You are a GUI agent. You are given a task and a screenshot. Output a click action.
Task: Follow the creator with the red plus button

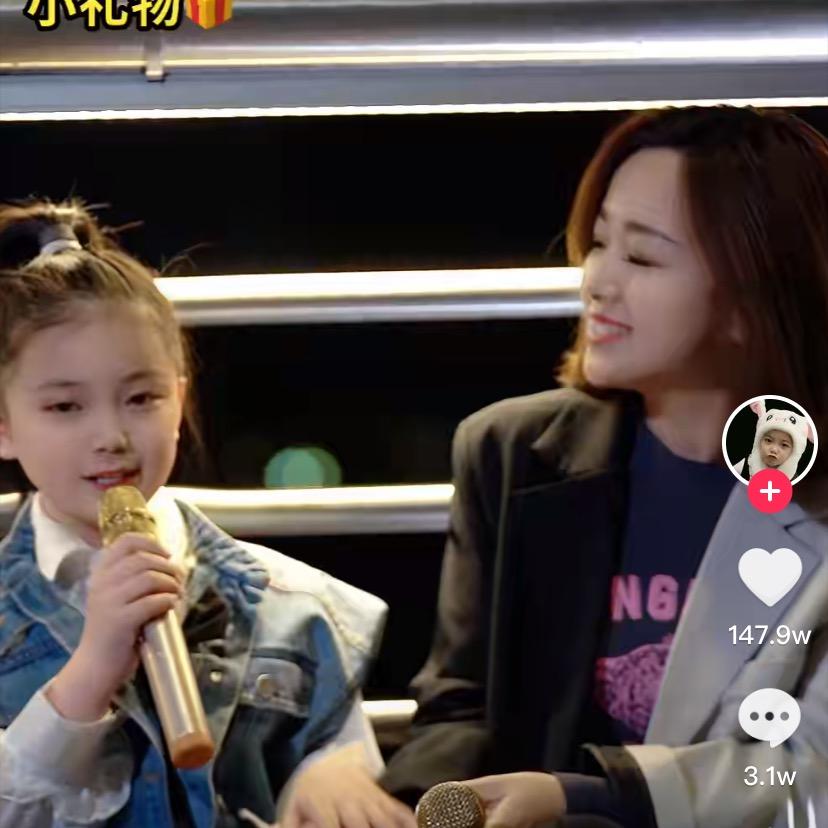[769, 492]
